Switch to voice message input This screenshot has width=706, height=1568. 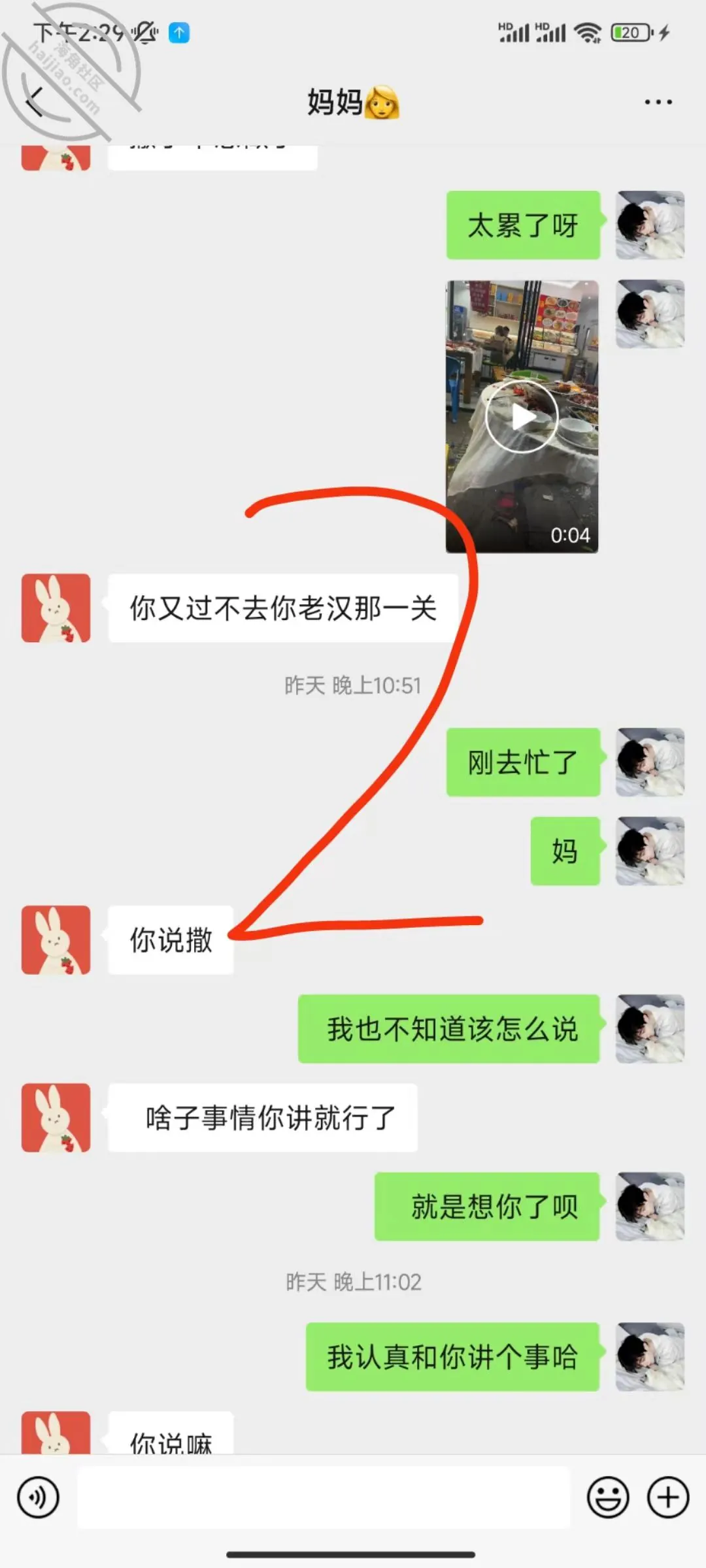[x=39, y=1497]
